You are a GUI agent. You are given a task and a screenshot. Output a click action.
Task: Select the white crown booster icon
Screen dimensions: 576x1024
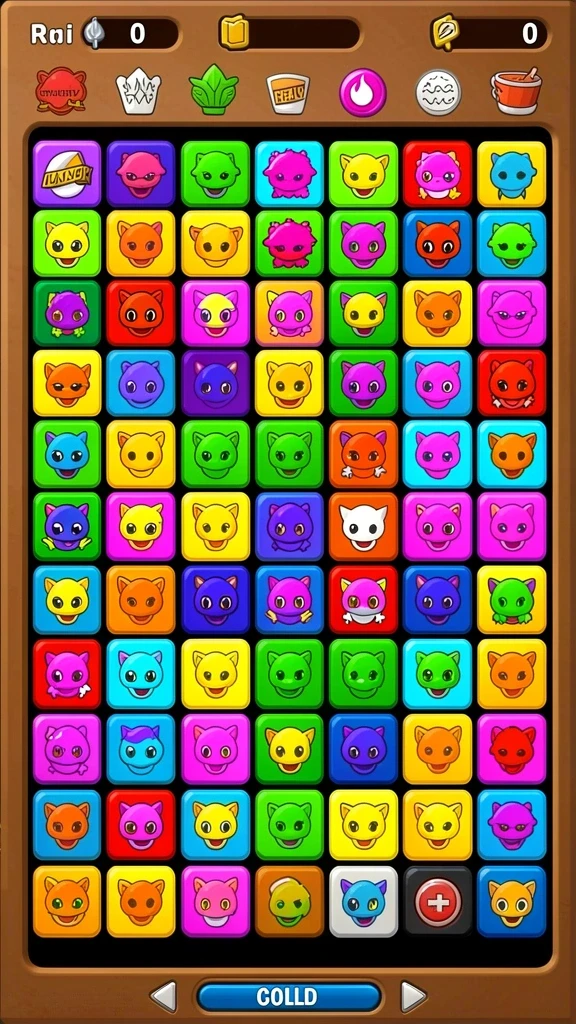[x=138, y=92]
